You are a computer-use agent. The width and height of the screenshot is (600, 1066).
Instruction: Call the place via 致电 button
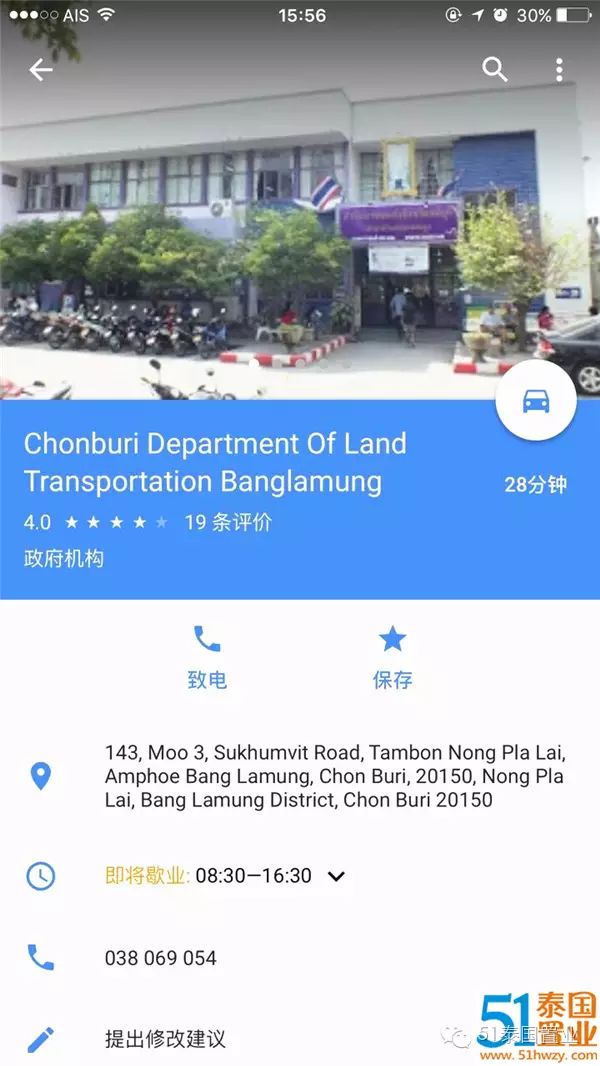pos(207,657)
